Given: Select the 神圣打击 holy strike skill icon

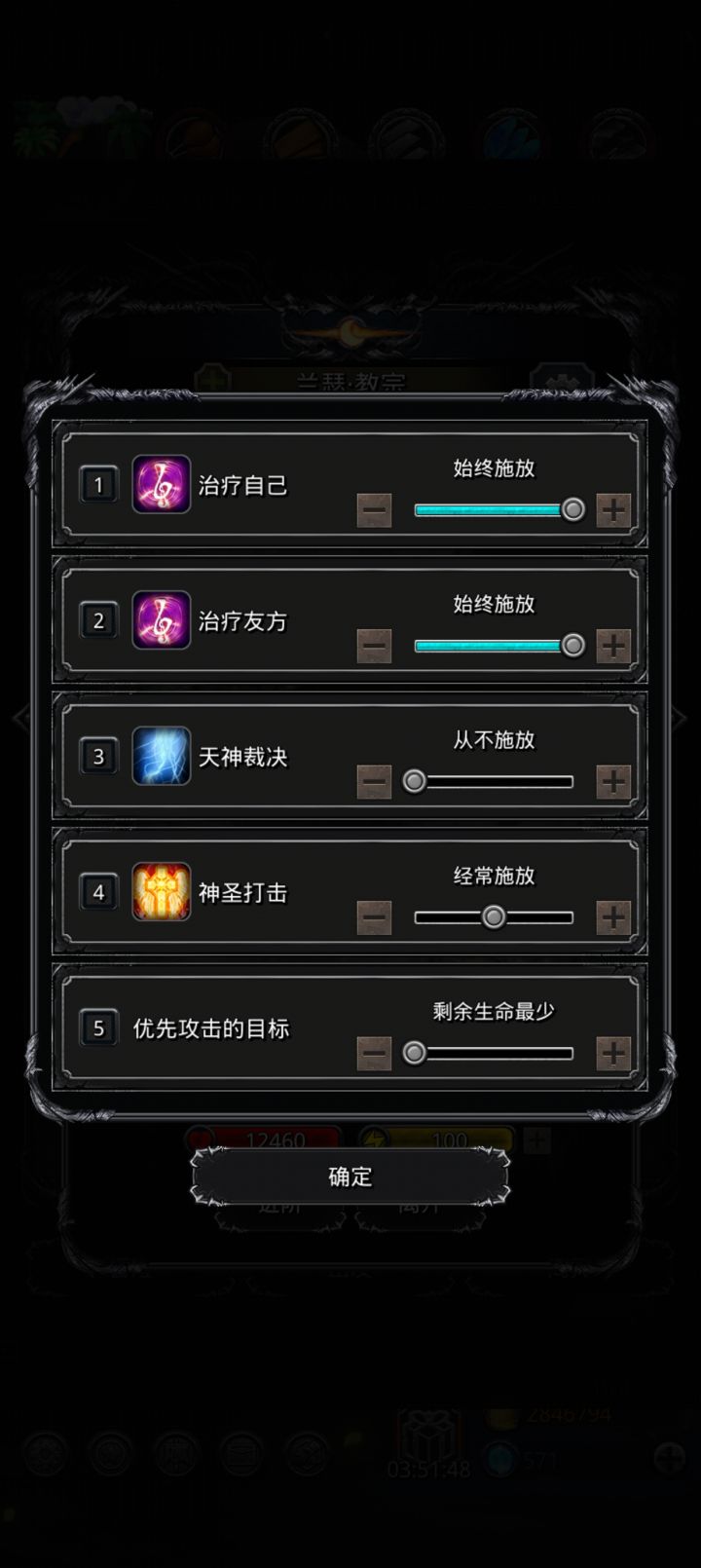Looking at the screenshot, I should (163, 891).
